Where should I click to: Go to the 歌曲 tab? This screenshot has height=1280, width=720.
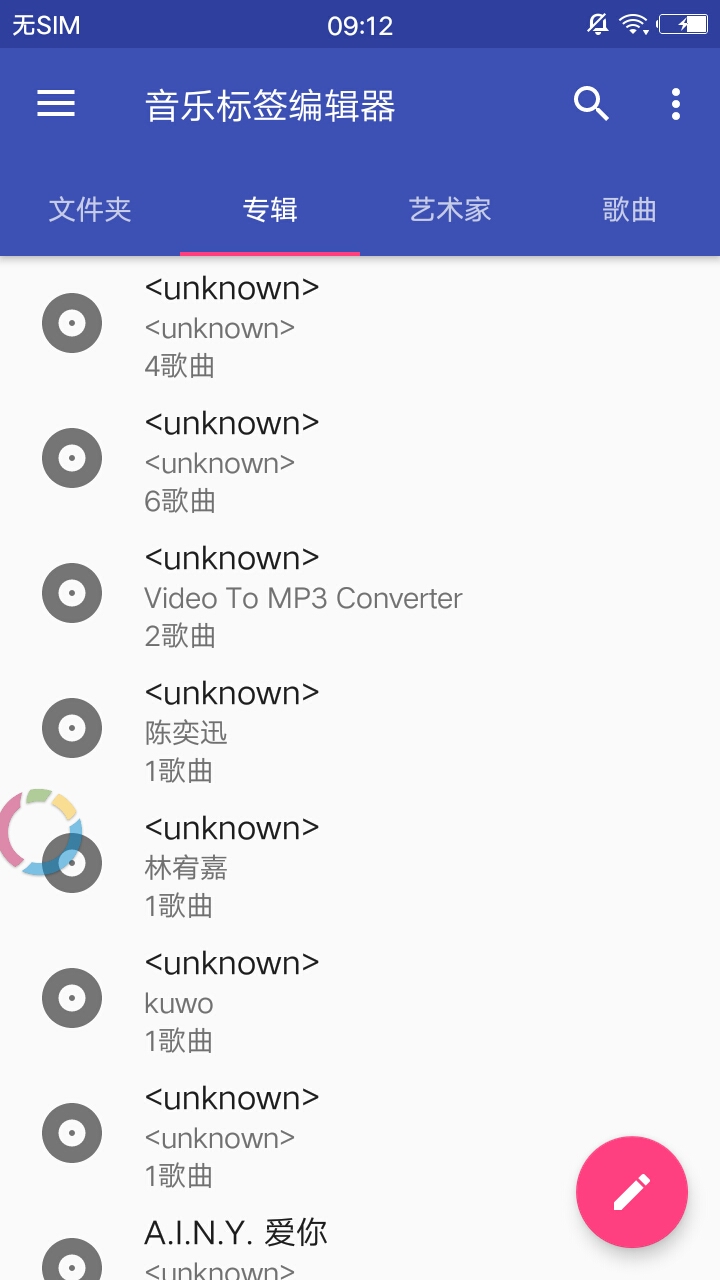tap(630, 210)
